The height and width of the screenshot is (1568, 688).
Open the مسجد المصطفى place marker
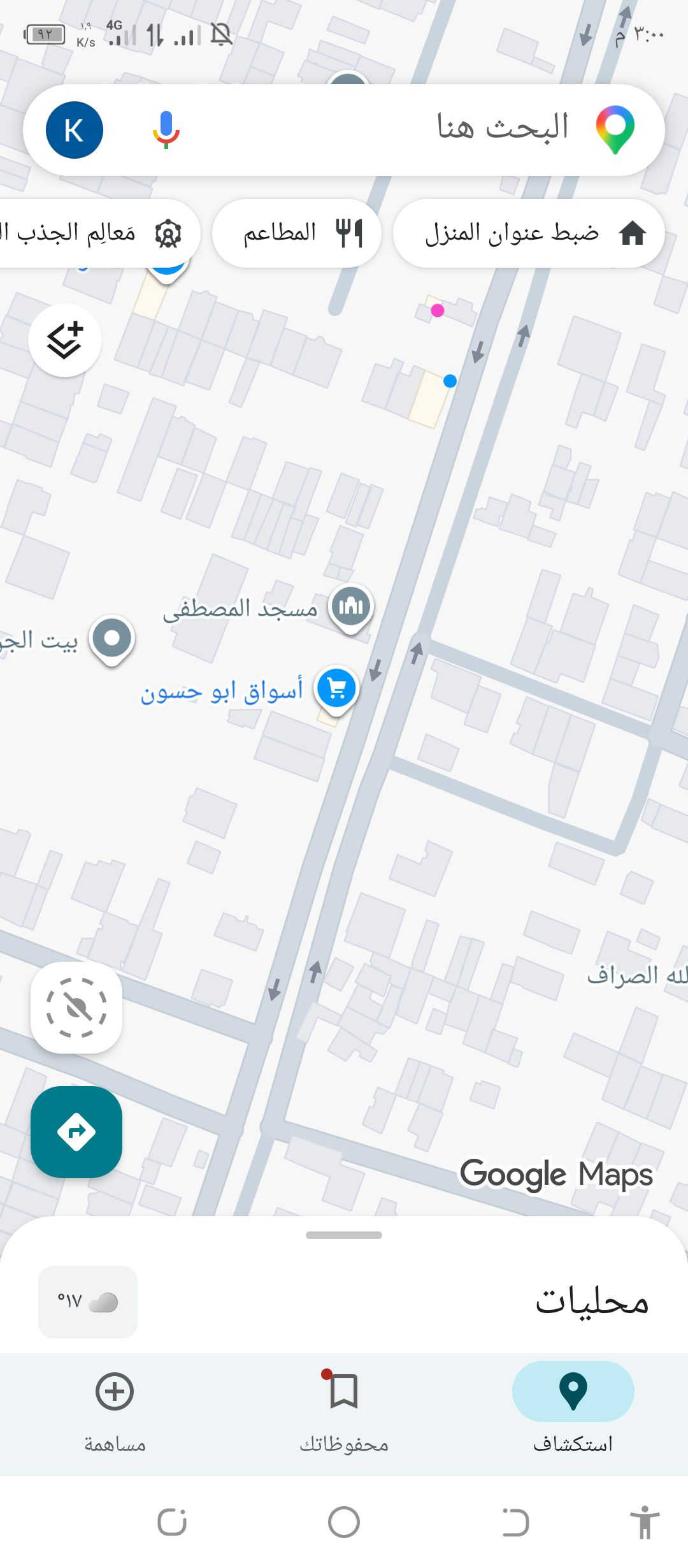click(x=350, y=606)
